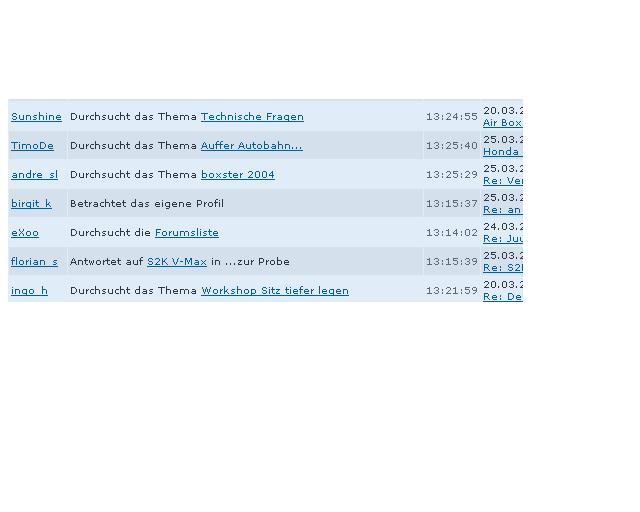
Task: Open the Technische Fragen topic
Action: click(x=252, y=117)
